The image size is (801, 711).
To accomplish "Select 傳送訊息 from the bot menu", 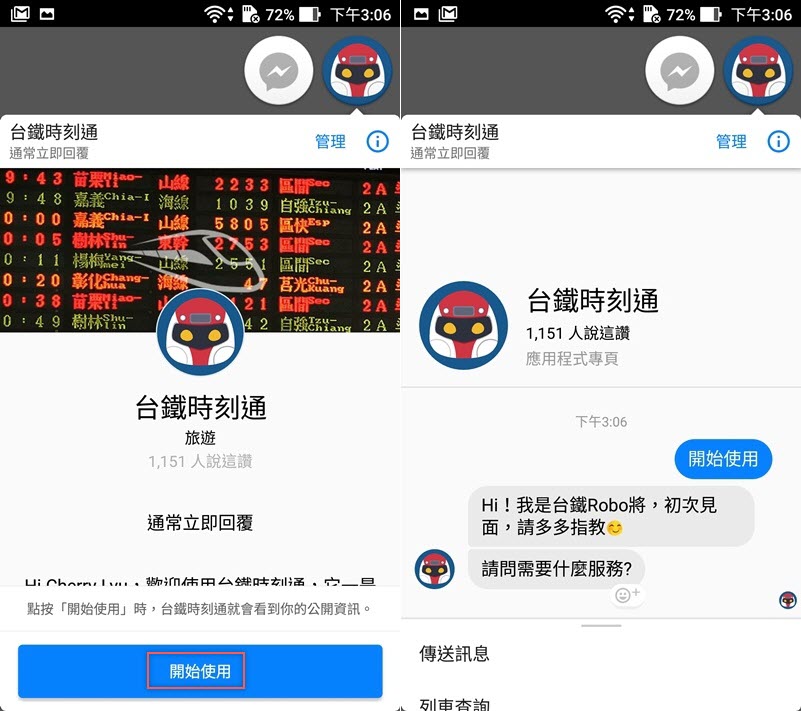I will tap(454, 654).
